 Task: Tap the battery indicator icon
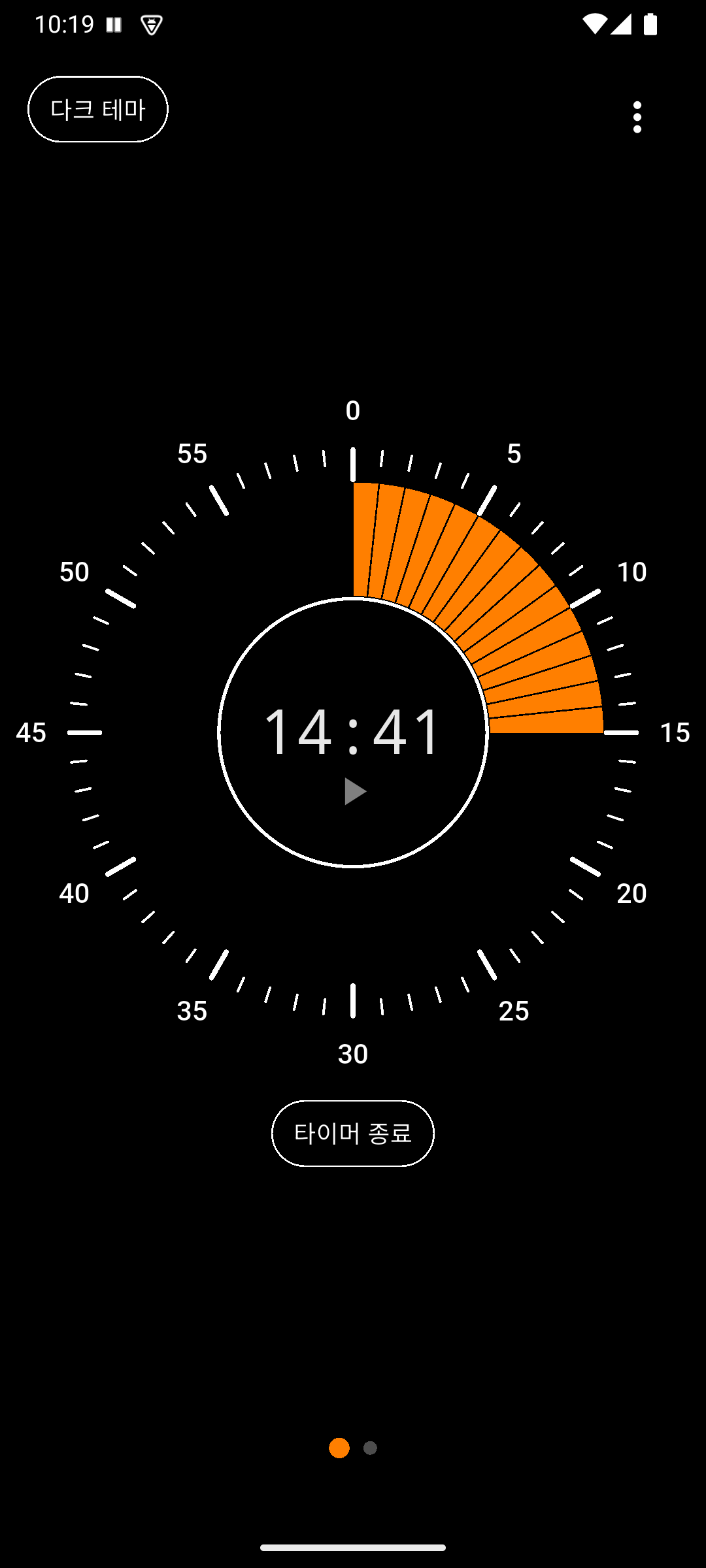tap(649, 24)
